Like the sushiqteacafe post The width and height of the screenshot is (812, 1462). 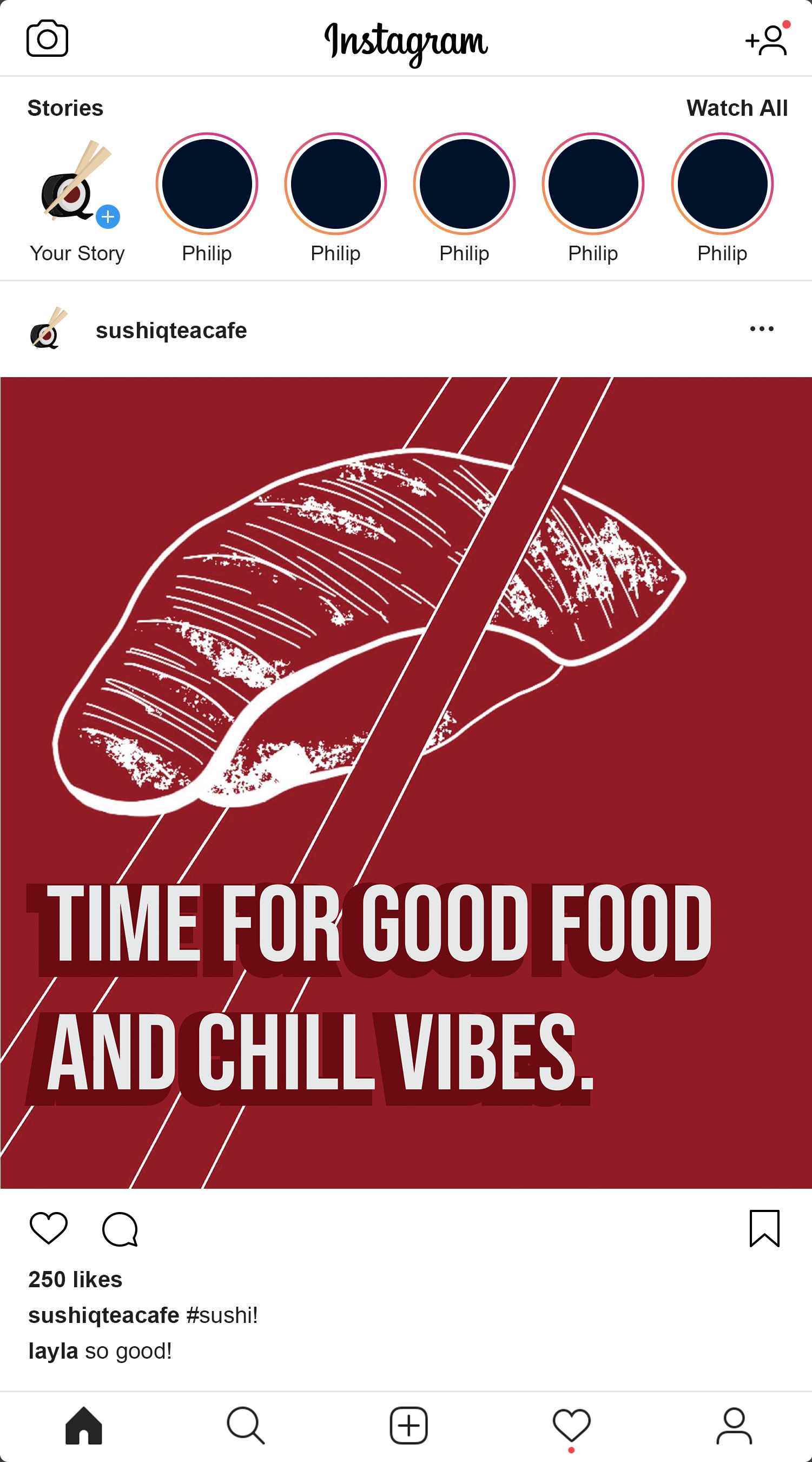coord(48,1229)
